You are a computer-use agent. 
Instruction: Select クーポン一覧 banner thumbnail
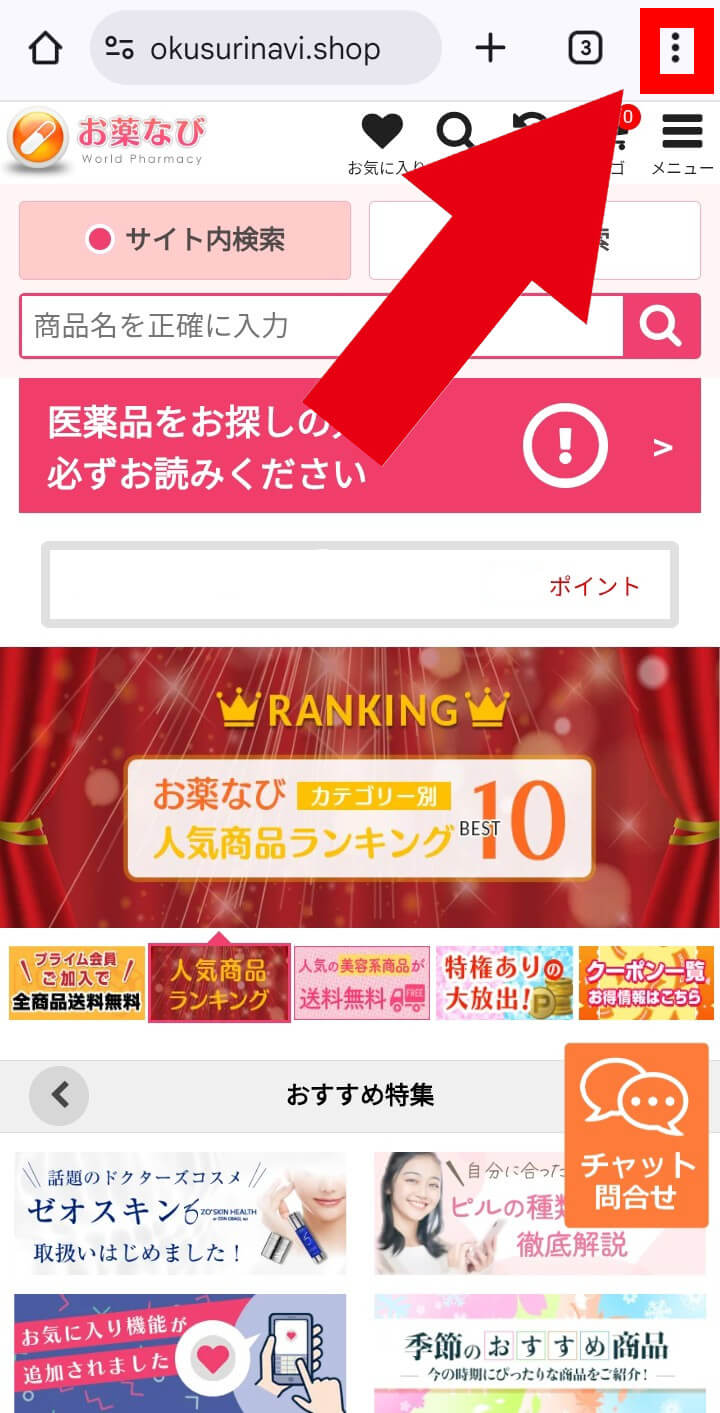point(646,983)
